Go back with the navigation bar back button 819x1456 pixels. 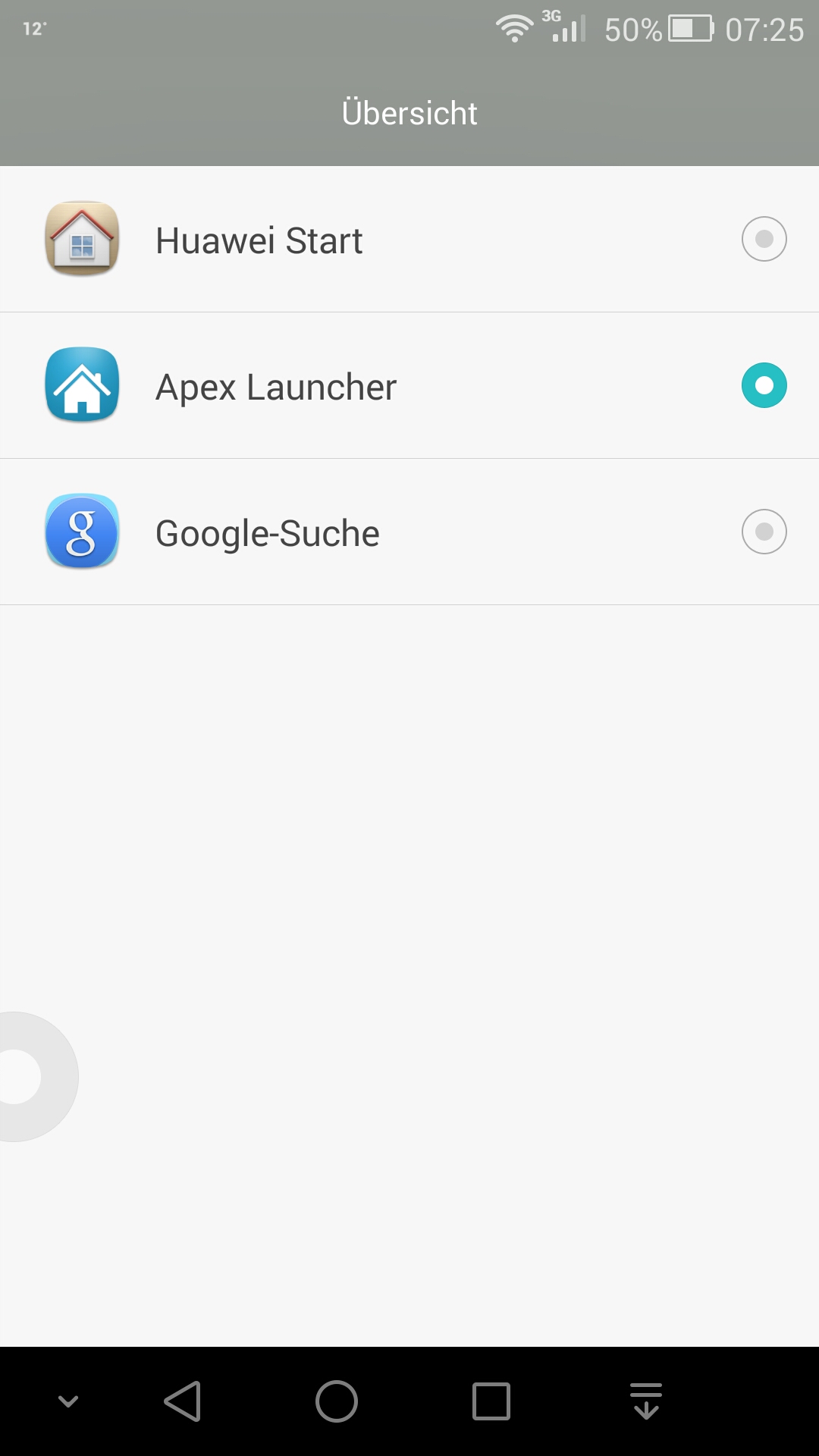(x=182, y=1401)
